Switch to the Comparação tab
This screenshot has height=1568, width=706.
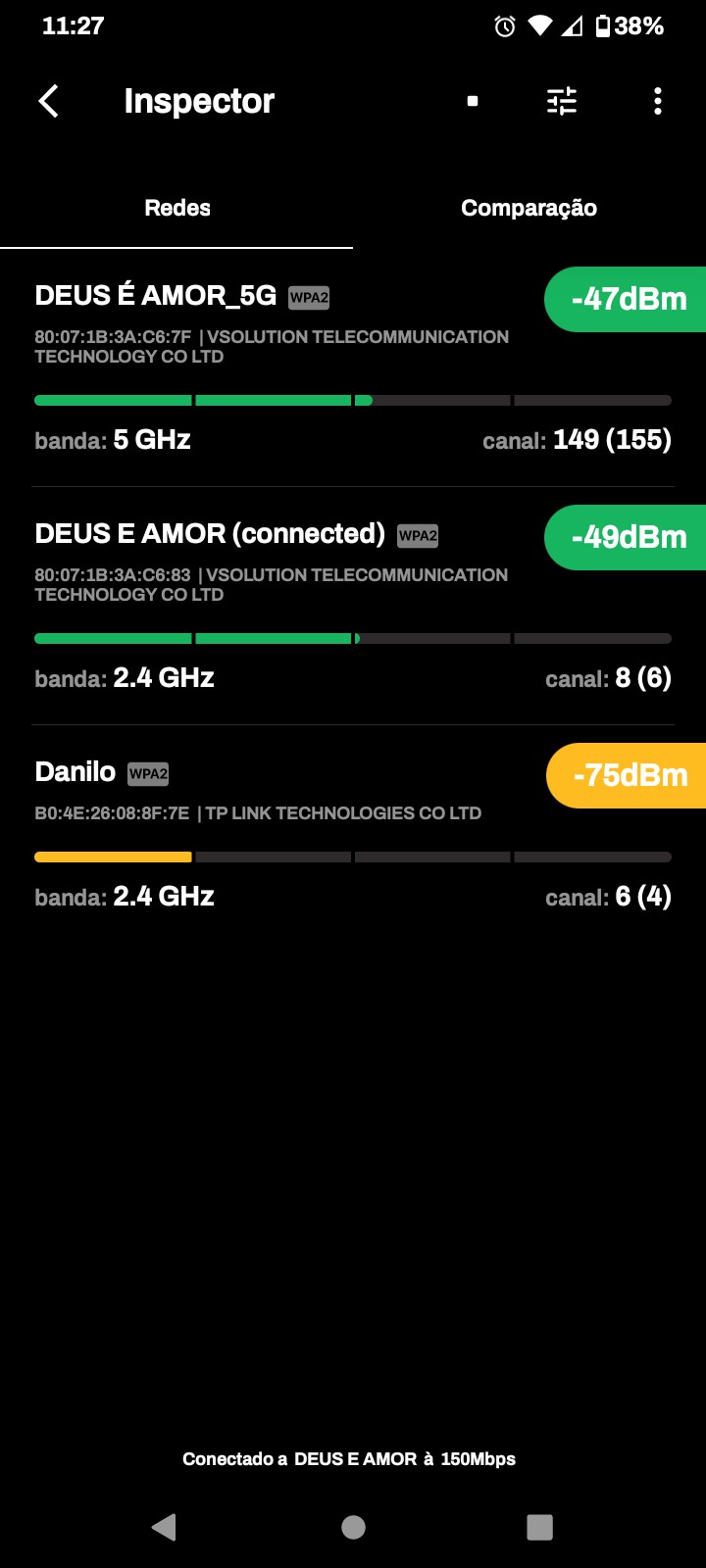coord(529,208)
